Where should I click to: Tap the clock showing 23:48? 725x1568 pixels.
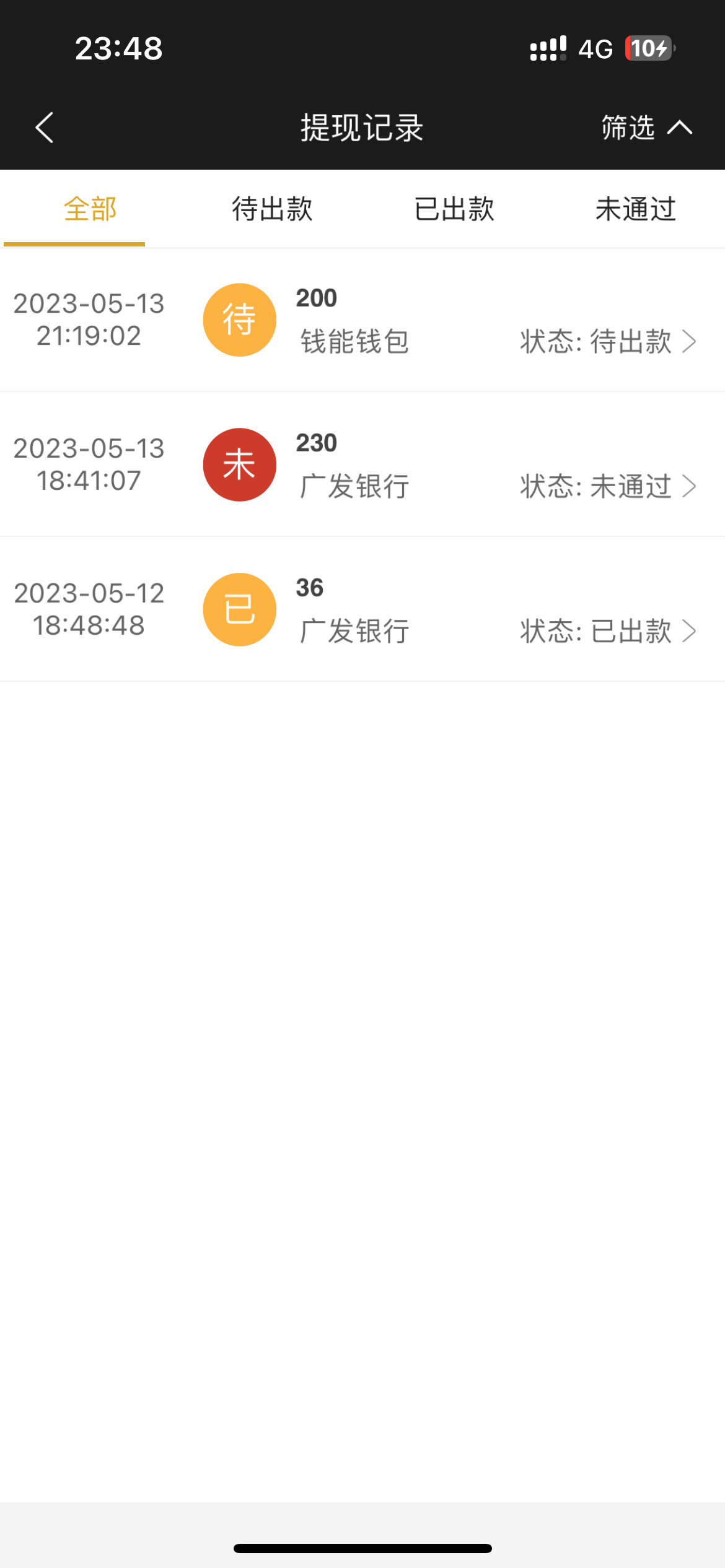pos(120,48)
